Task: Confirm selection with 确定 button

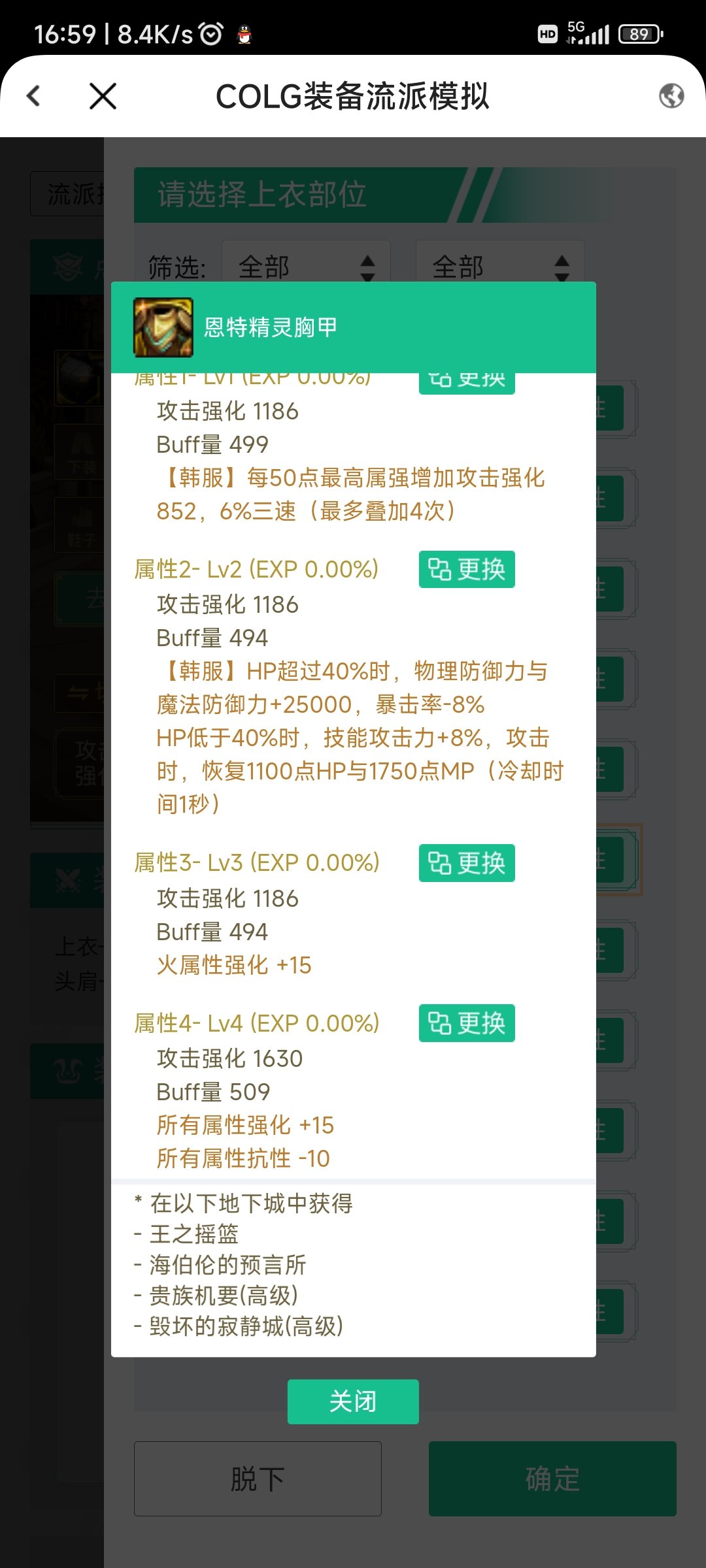Action: (x=552, y=1478)
